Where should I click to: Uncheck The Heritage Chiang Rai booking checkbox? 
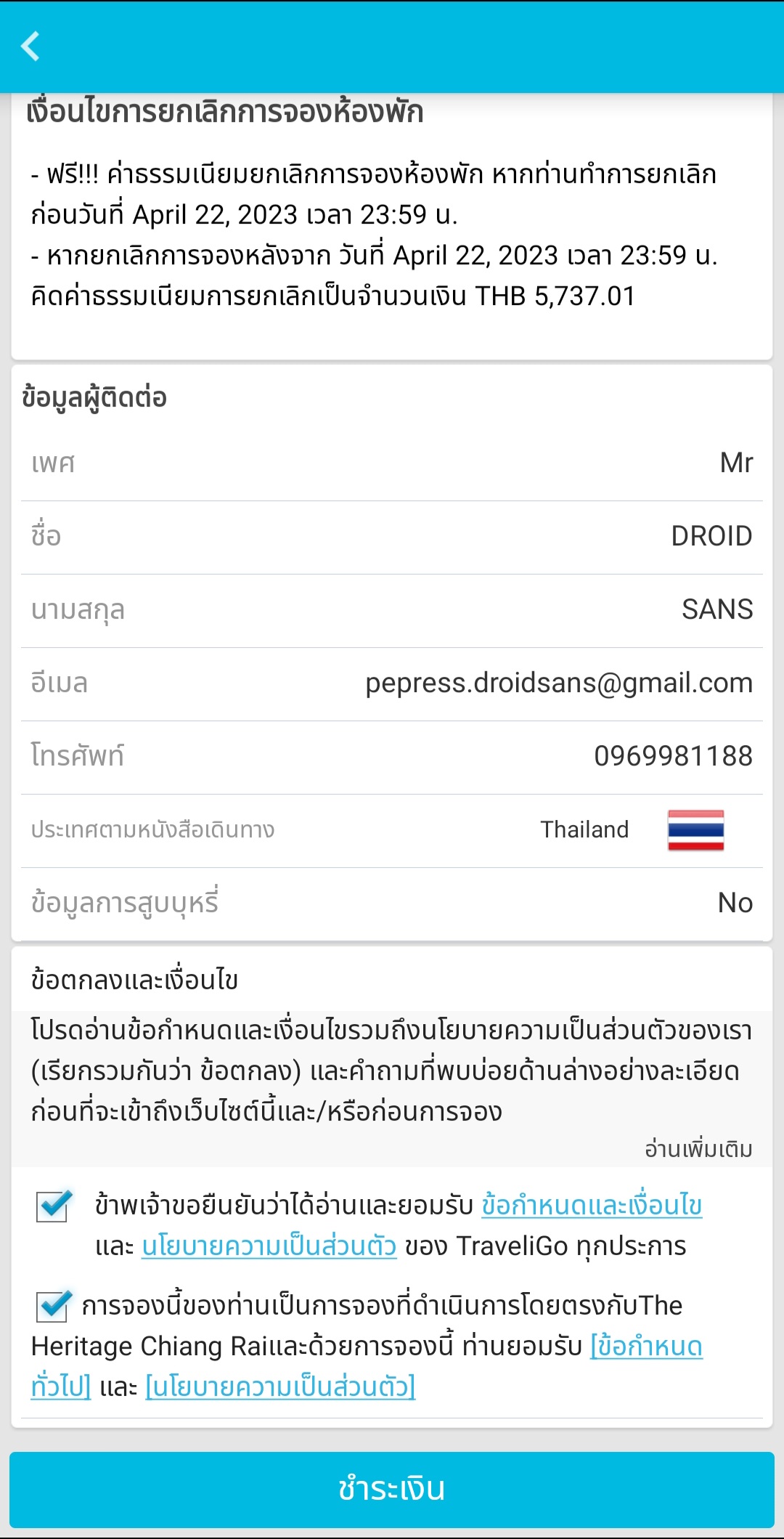click(54, 1306)
